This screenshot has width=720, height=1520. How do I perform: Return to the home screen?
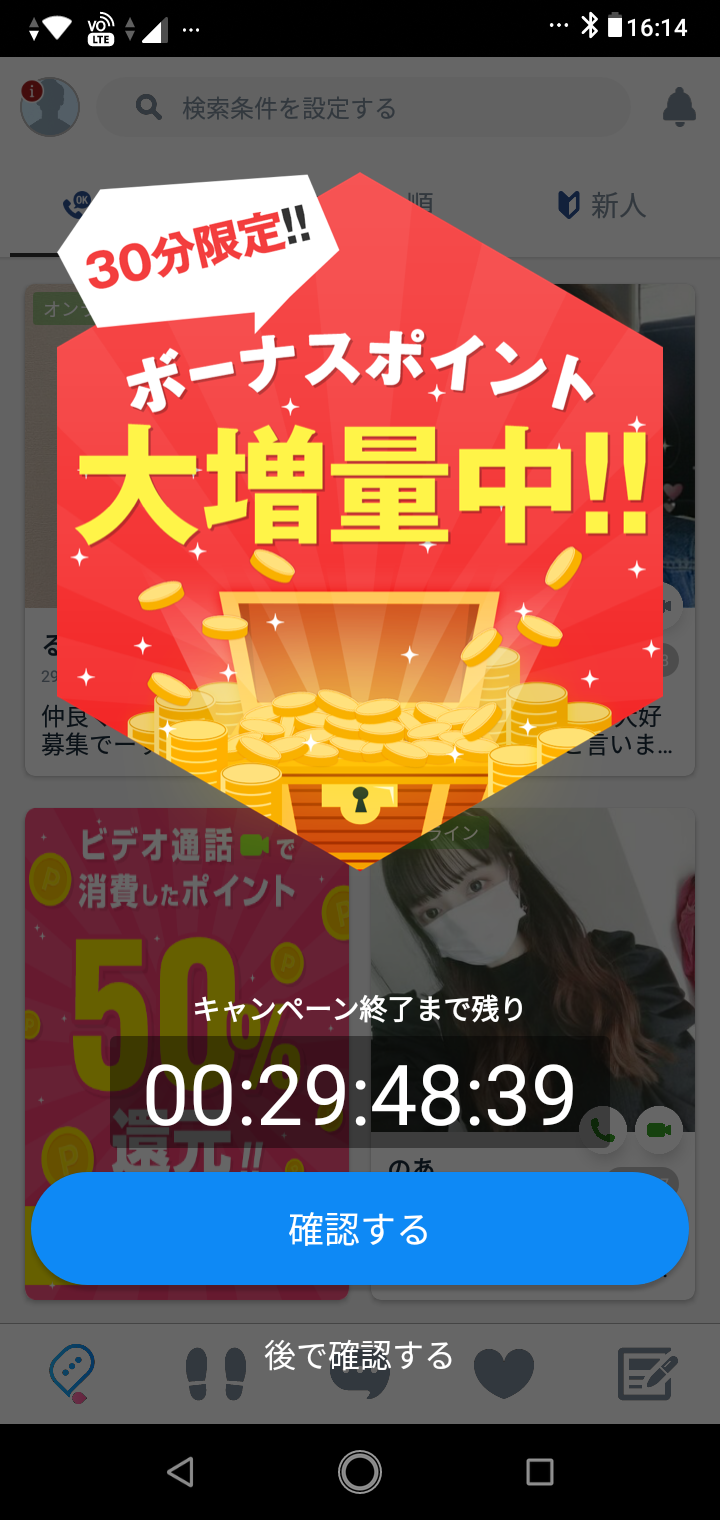pyautogui.click(x=360, y=1471)
